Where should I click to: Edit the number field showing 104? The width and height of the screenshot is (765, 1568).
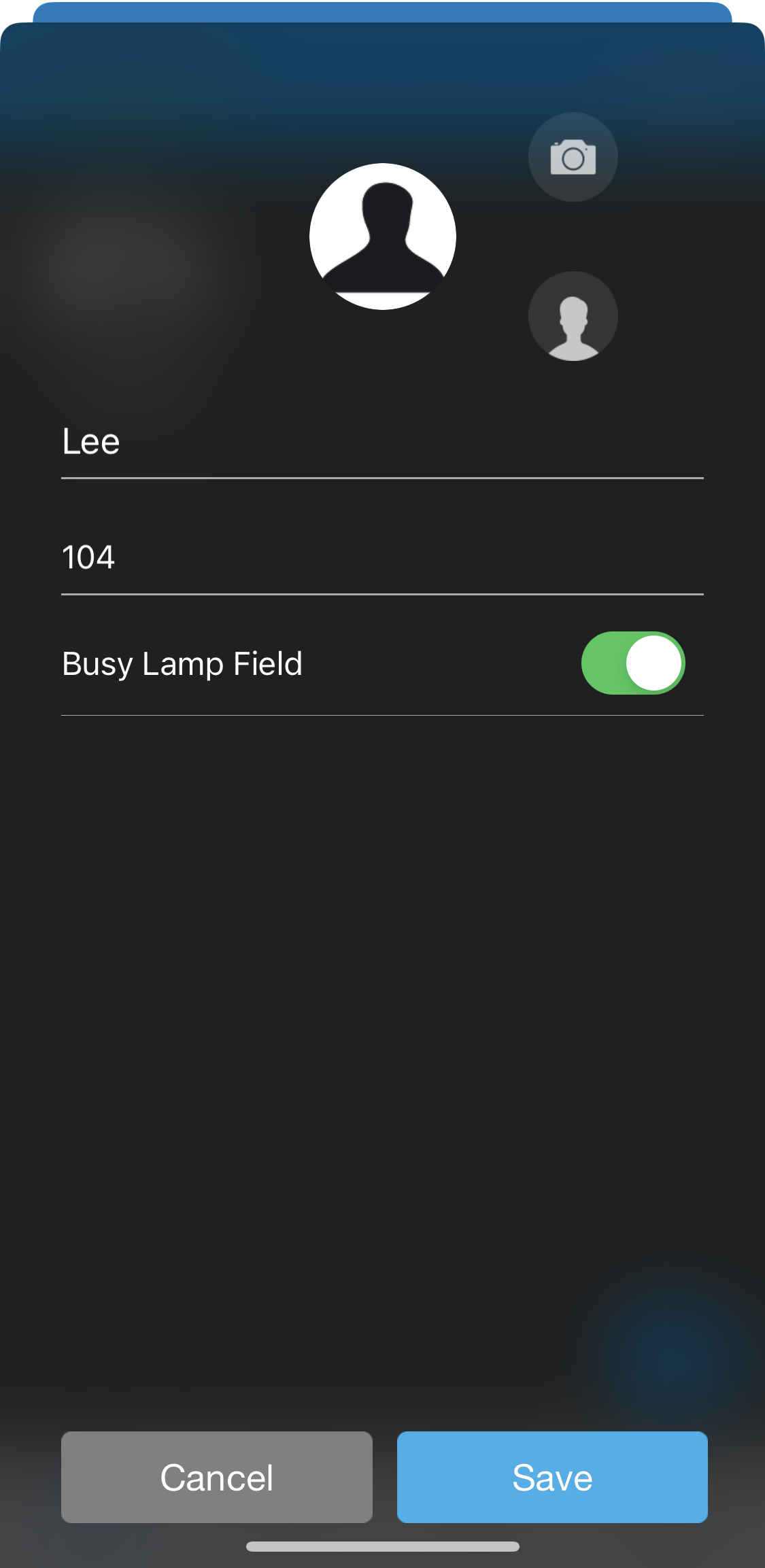[382, 557]
